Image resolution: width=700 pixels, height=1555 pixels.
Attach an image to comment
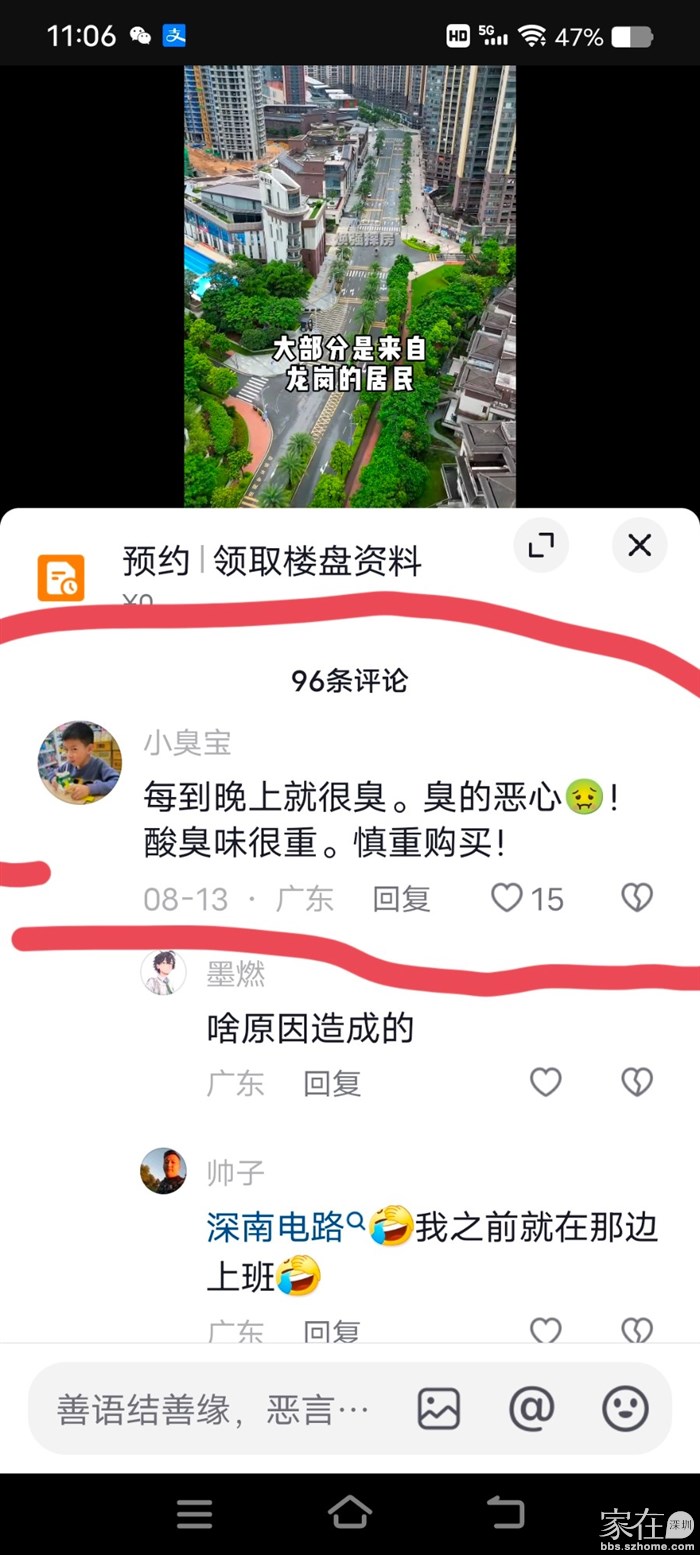tap(438, 1410)
